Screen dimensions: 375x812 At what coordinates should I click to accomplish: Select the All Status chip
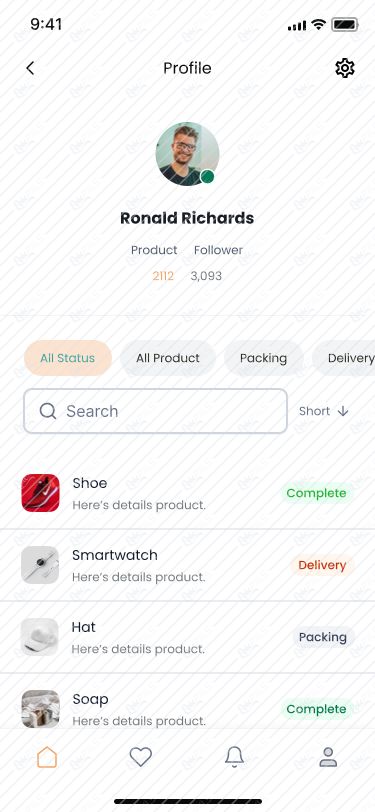point(68,358)
